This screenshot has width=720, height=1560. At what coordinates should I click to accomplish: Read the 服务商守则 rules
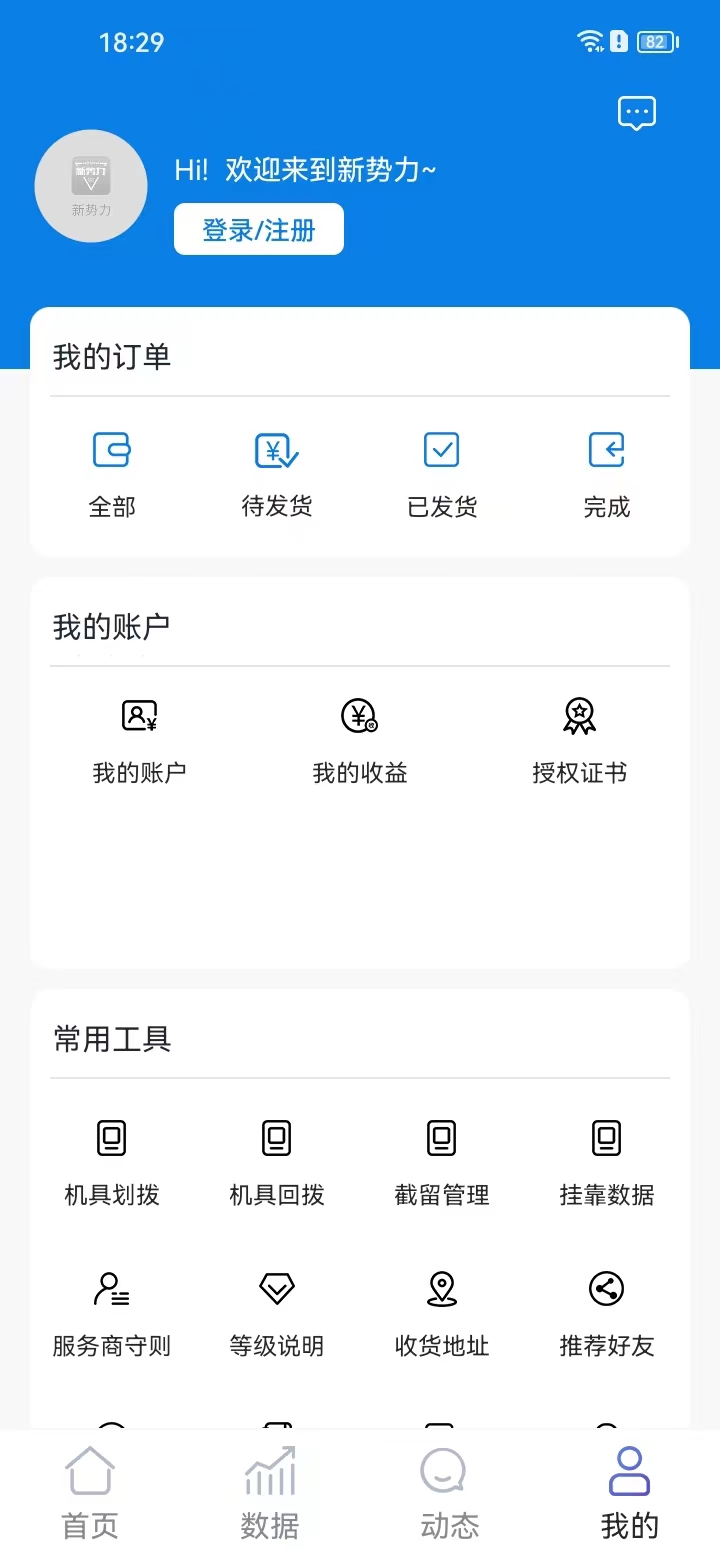point(112,1312)
